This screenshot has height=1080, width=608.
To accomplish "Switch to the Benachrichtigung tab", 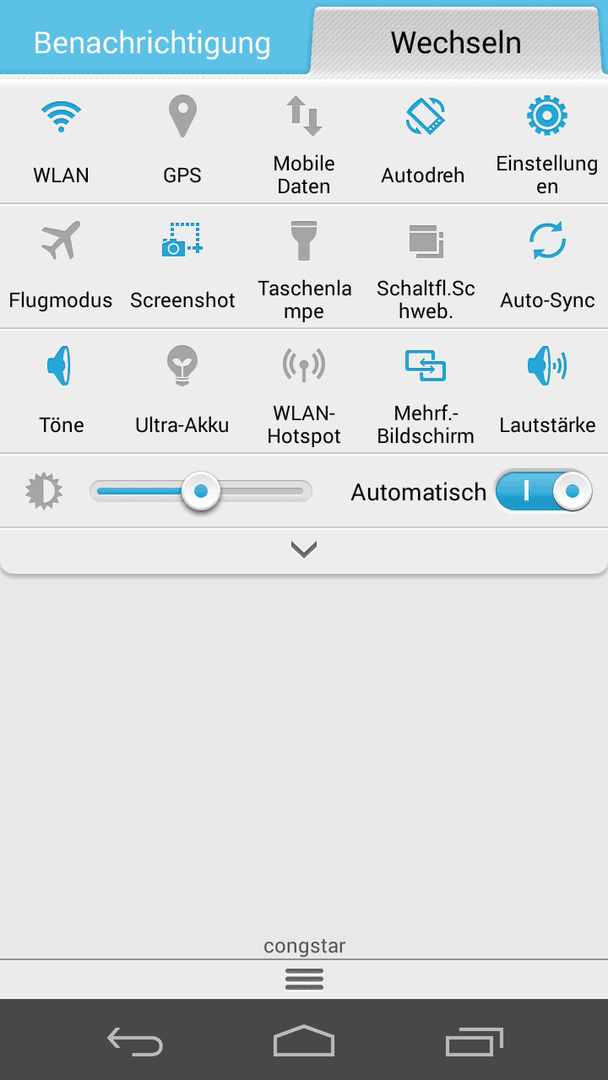I will point(152,43).
